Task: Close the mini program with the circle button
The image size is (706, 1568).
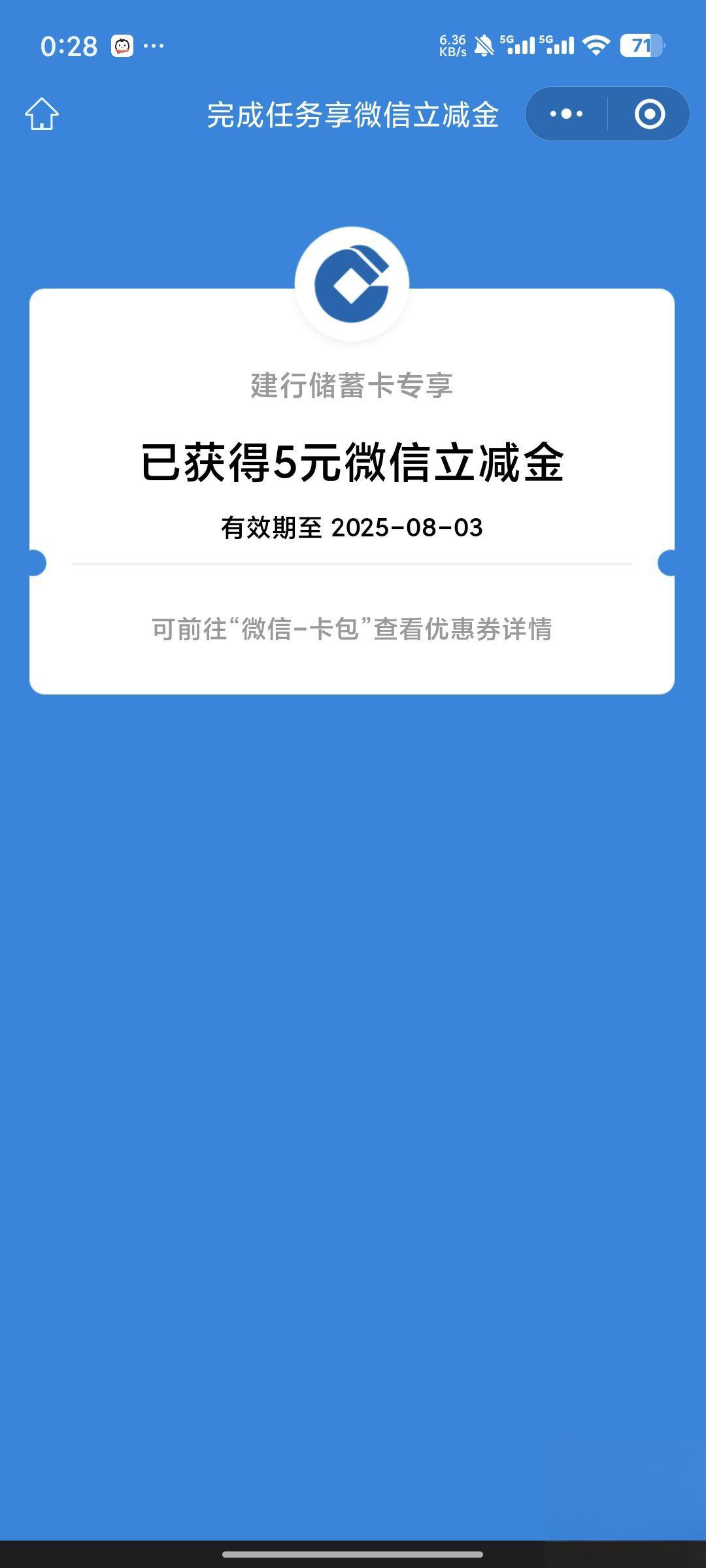Action: (649, 114)
